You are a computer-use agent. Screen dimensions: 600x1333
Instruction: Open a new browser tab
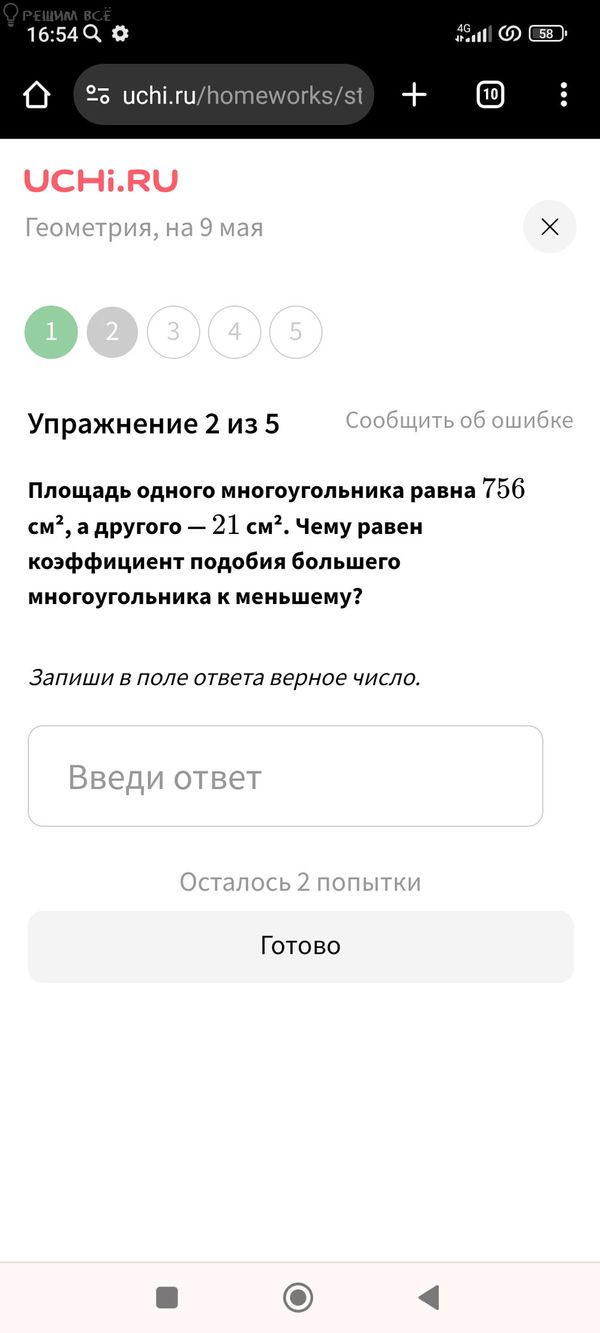click(x=414, y=95)
